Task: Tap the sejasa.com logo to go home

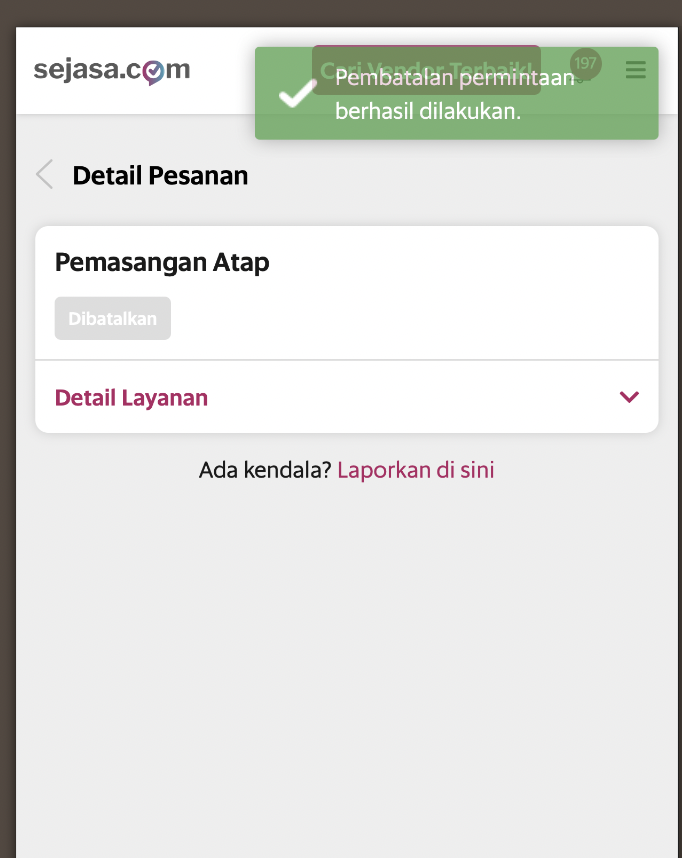Action: pos(111,70)
